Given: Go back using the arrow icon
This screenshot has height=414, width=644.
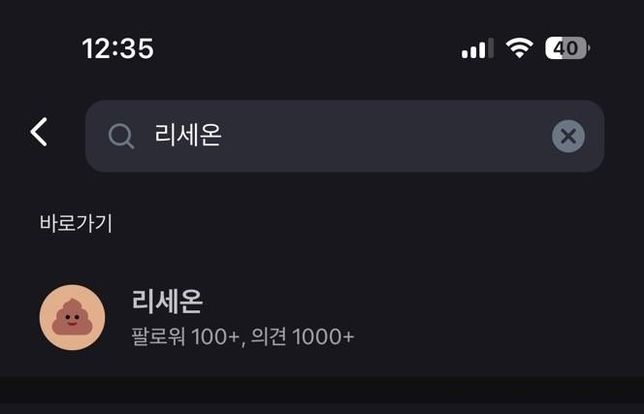Looking at the screenshot, I should [x=39, y=132].
